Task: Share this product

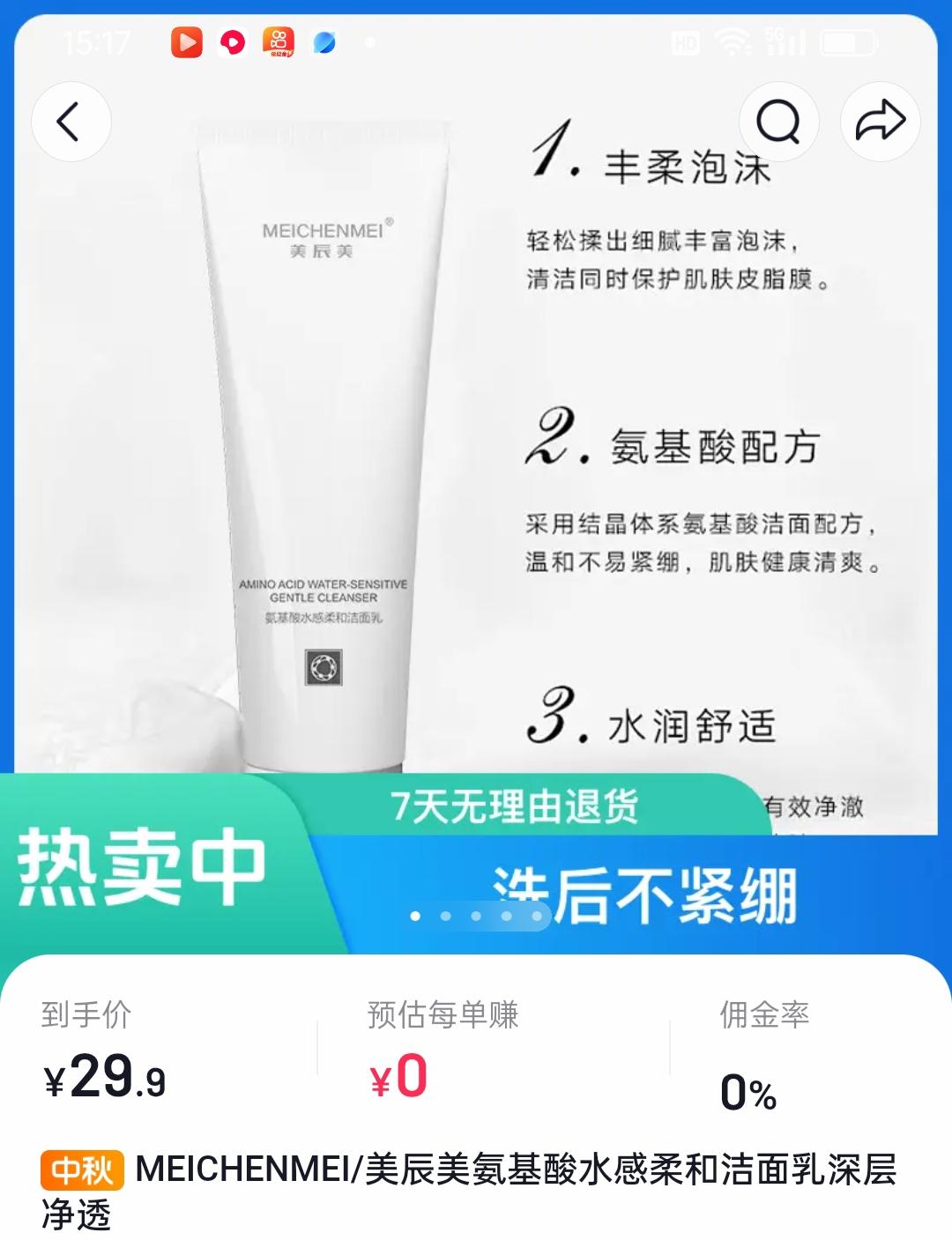Action: click(x=880, y=122)
